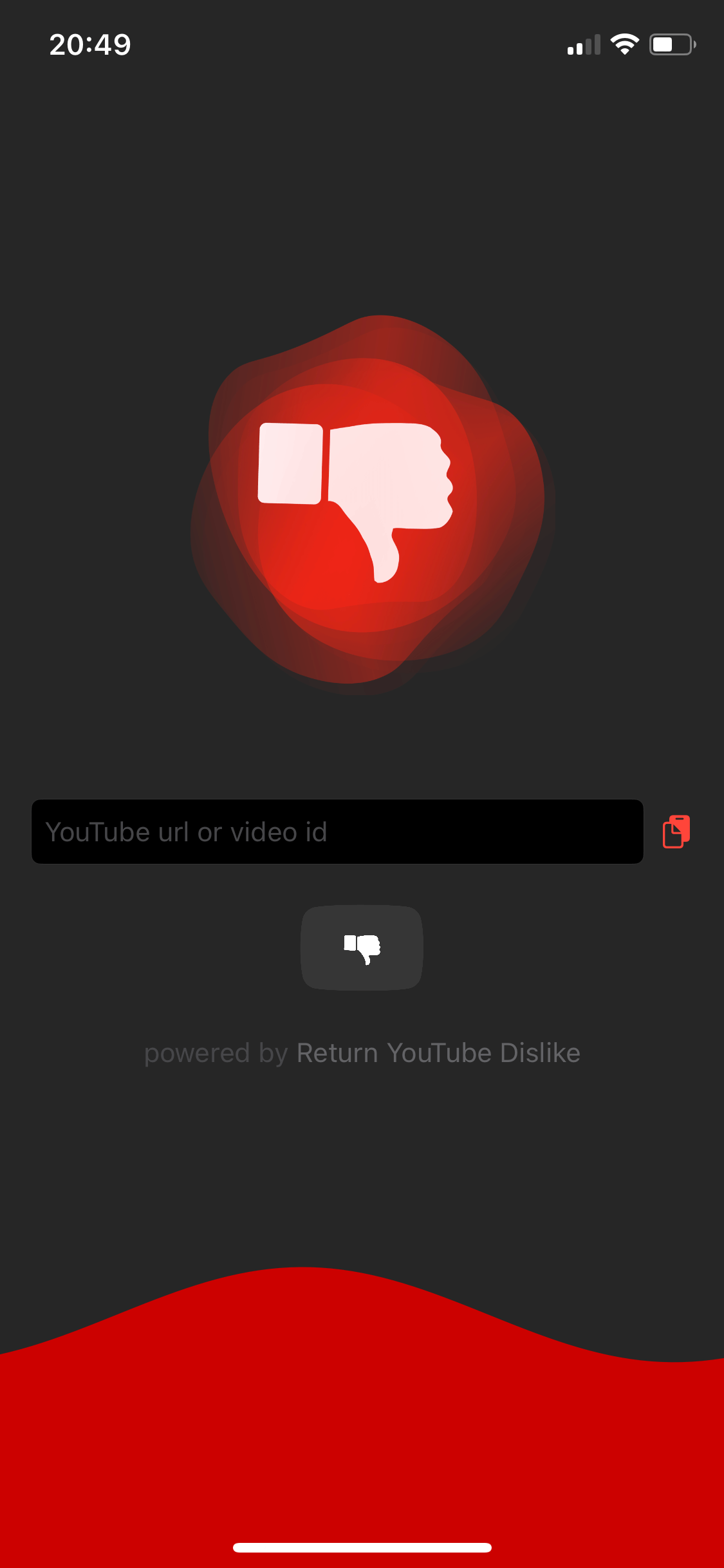The image size is (724, 1568).
Task: Click the clipboard document icon beside the input field
Action: pyautogui.click(x=676, y=831)
